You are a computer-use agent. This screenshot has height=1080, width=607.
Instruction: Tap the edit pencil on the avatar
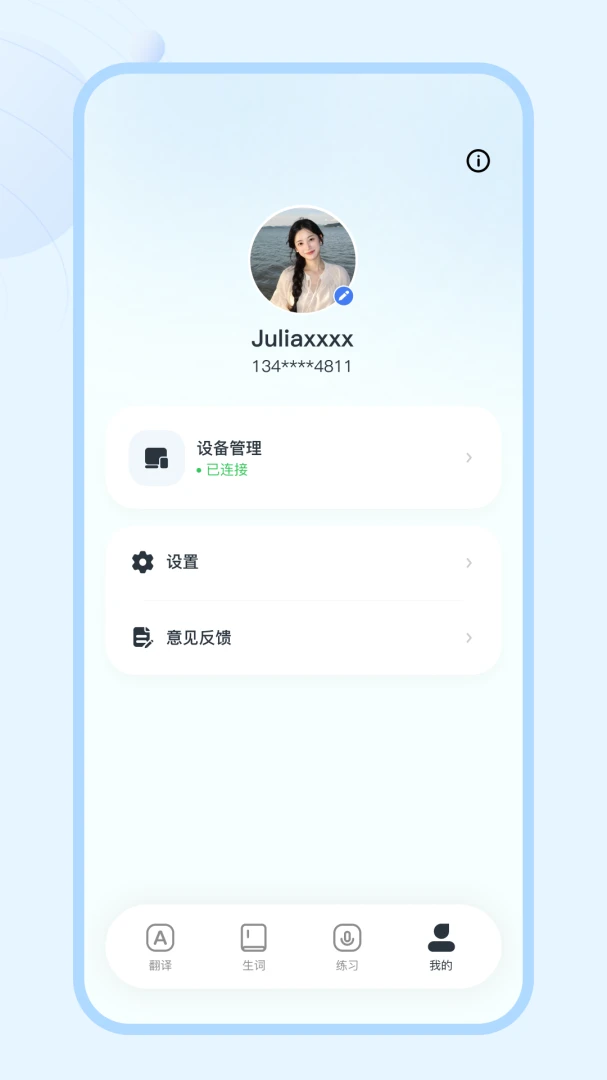click(344, 296)
